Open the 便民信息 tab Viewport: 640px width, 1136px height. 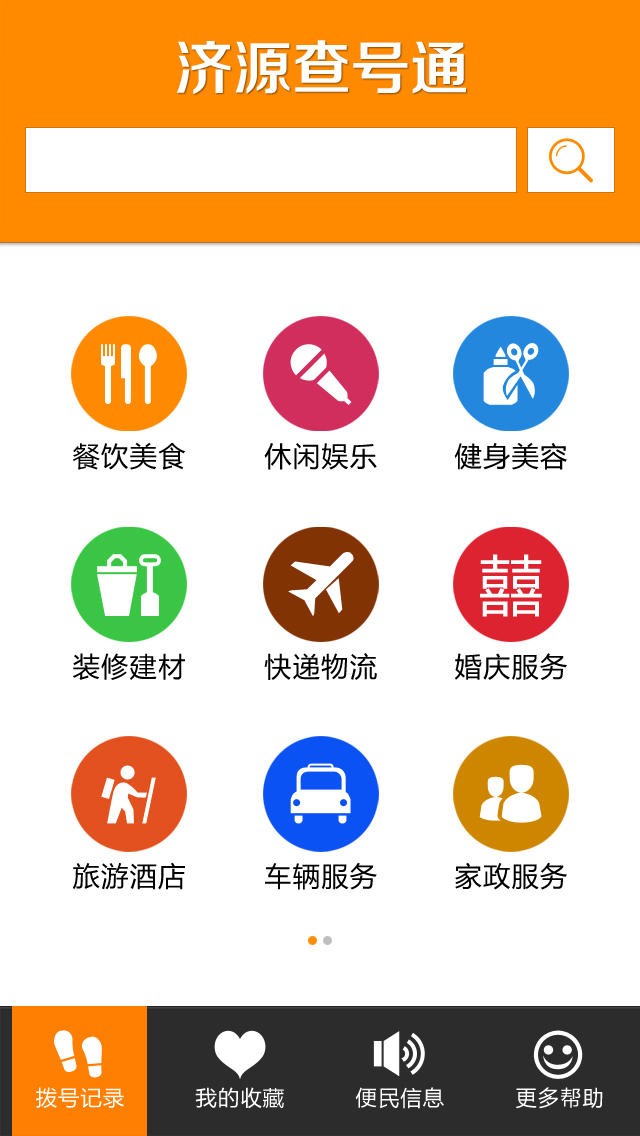pos(399,1071)
